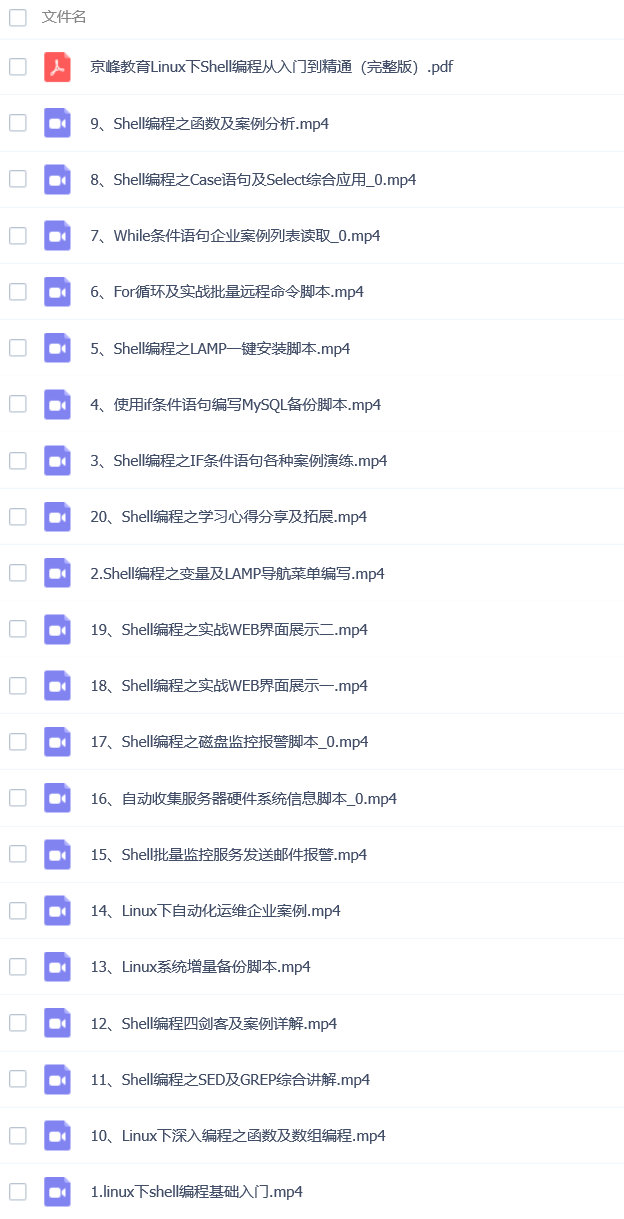Open 18、Shell编程之实战WEB界面展示一.mp4

(229, 686)
